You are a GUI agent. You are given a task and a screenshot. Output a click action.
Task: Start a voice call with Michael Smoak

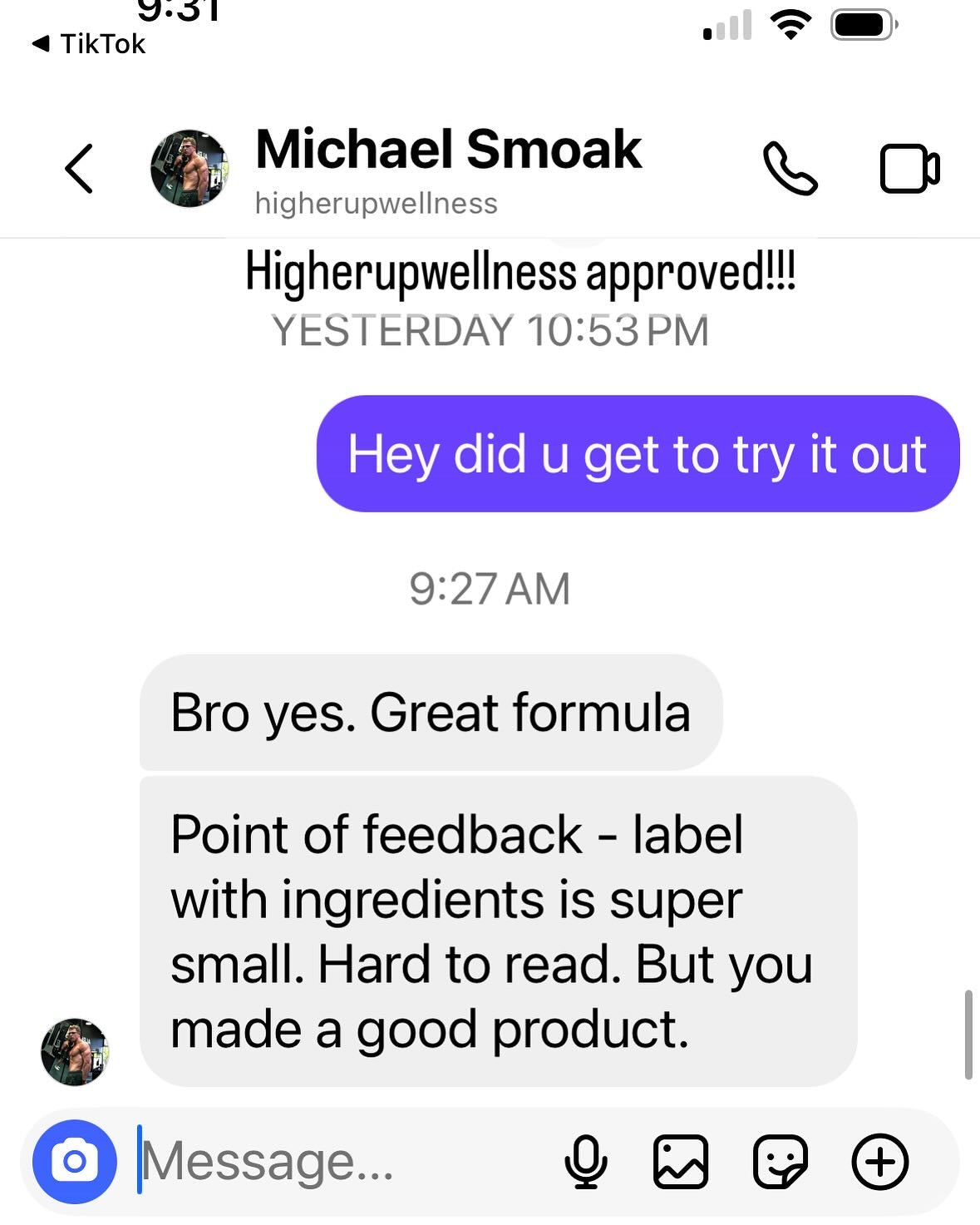coord(790,169)
